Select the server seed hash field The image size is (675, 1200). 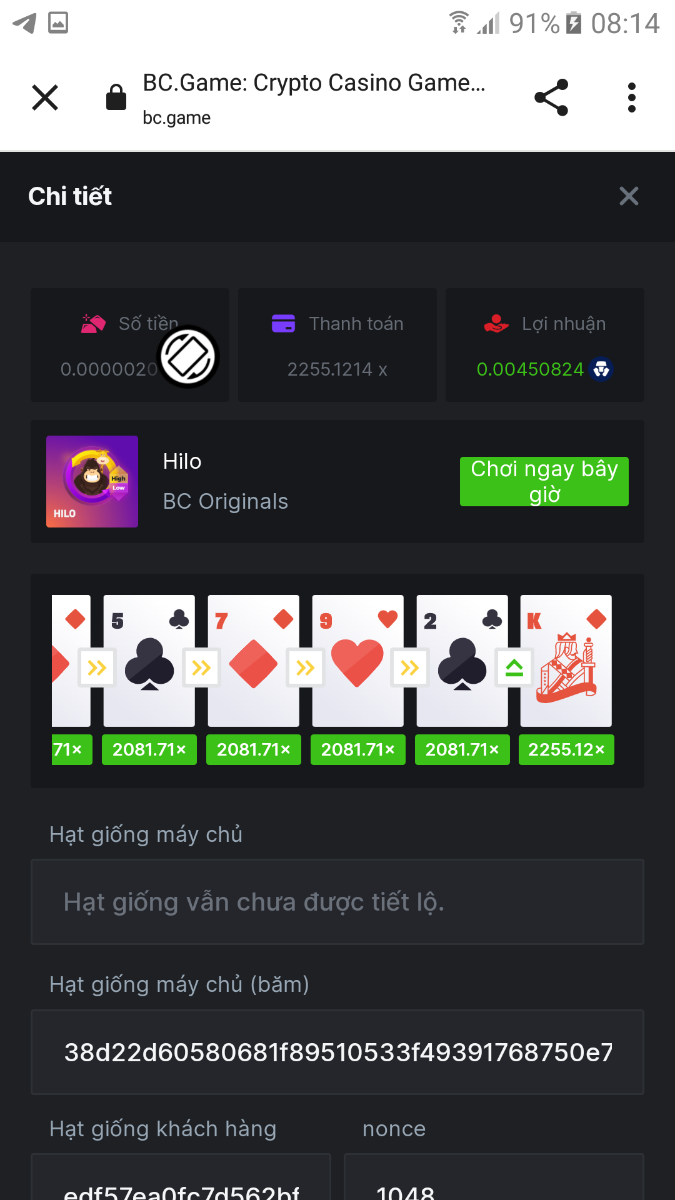click(337, 1052)
